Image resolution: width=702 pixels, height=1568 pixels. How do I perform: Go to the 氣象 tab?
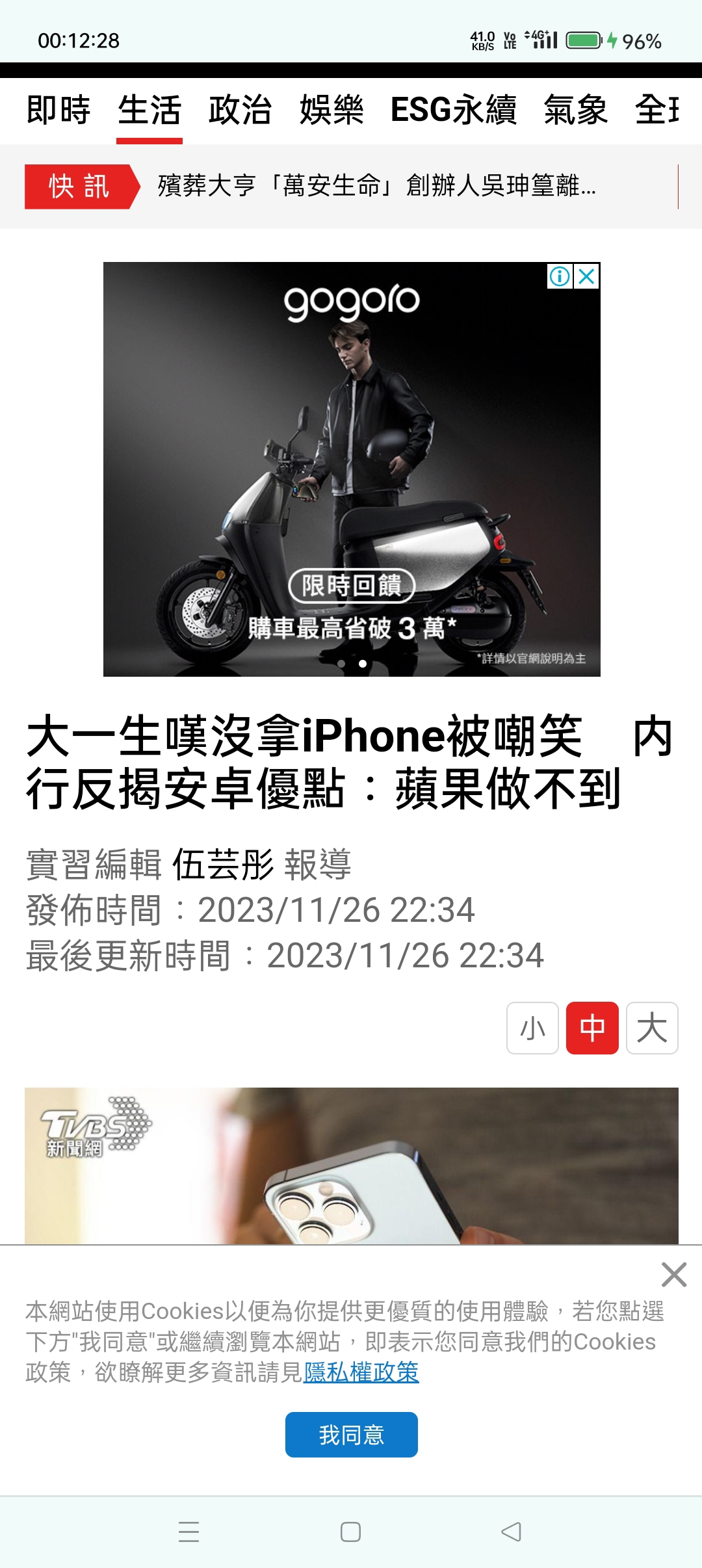point(575,109)
